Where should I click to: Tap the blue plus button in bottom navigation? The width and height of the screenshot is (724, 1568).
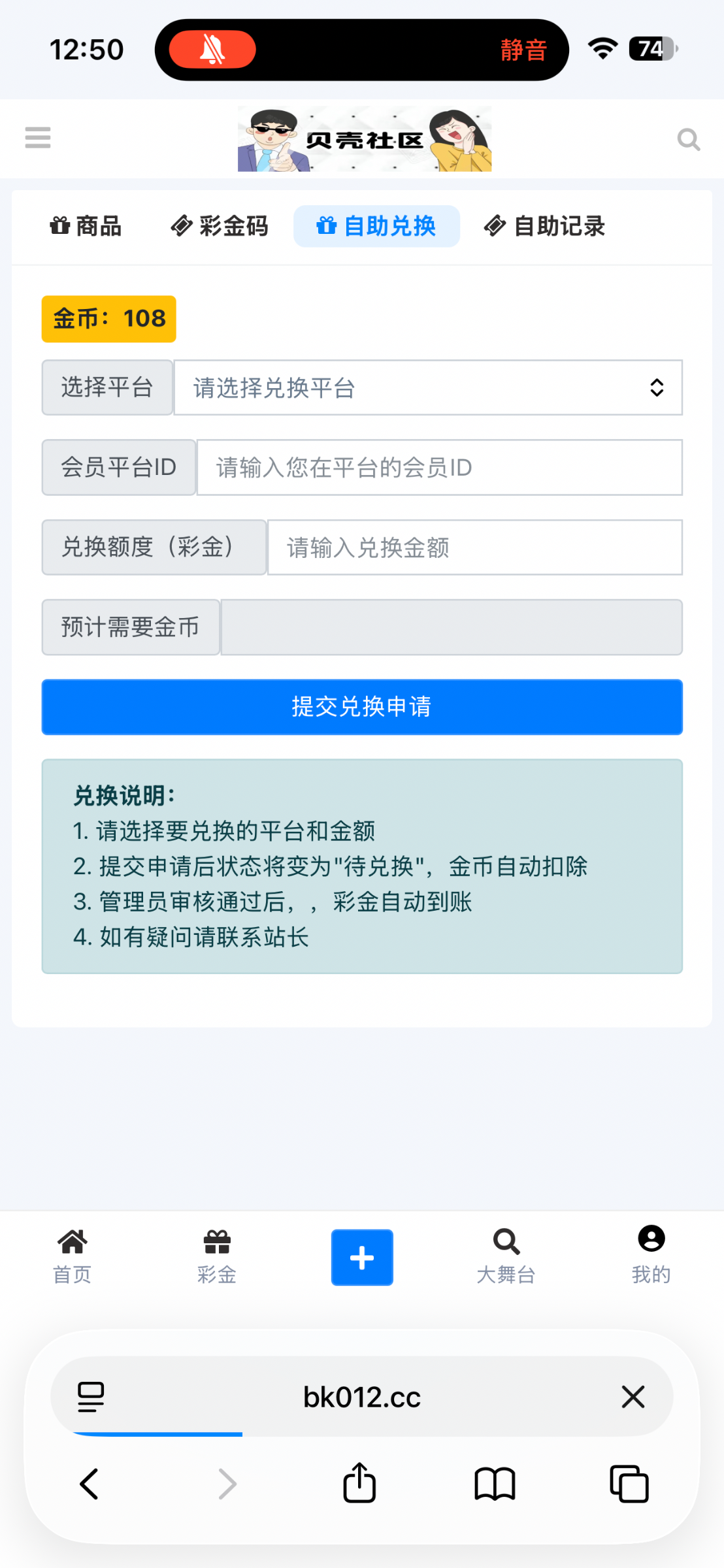point(361,1256)
